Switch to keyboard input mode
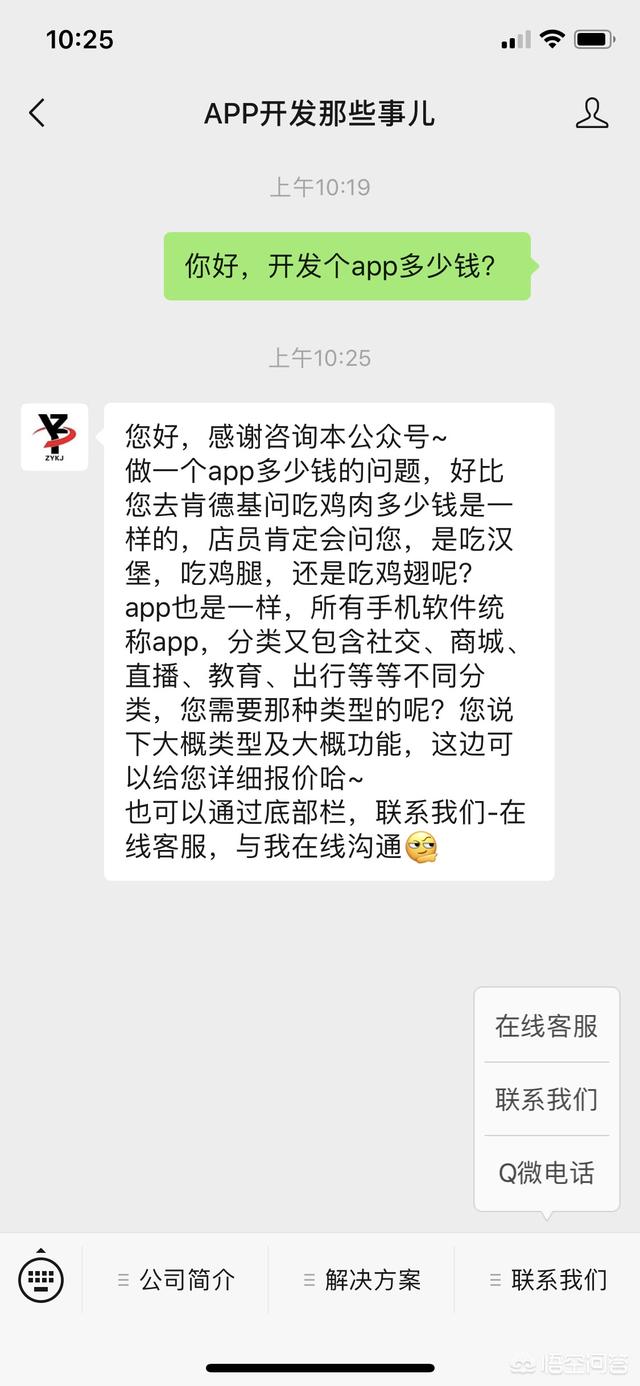The image size is (640, 1386). tap(41, 1277)
